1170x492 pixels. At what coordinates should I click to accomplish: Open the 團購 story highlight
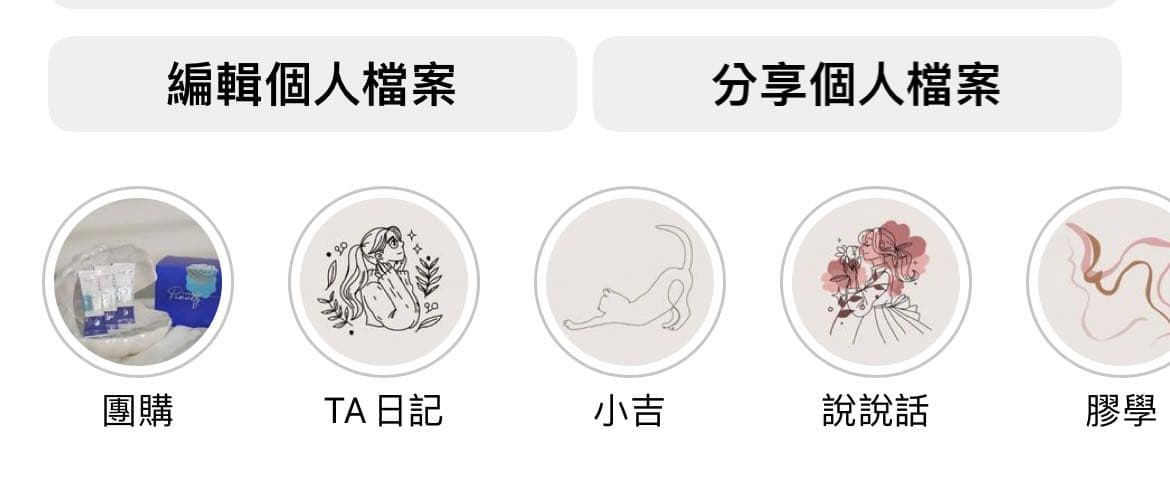(x=138, y=282)
